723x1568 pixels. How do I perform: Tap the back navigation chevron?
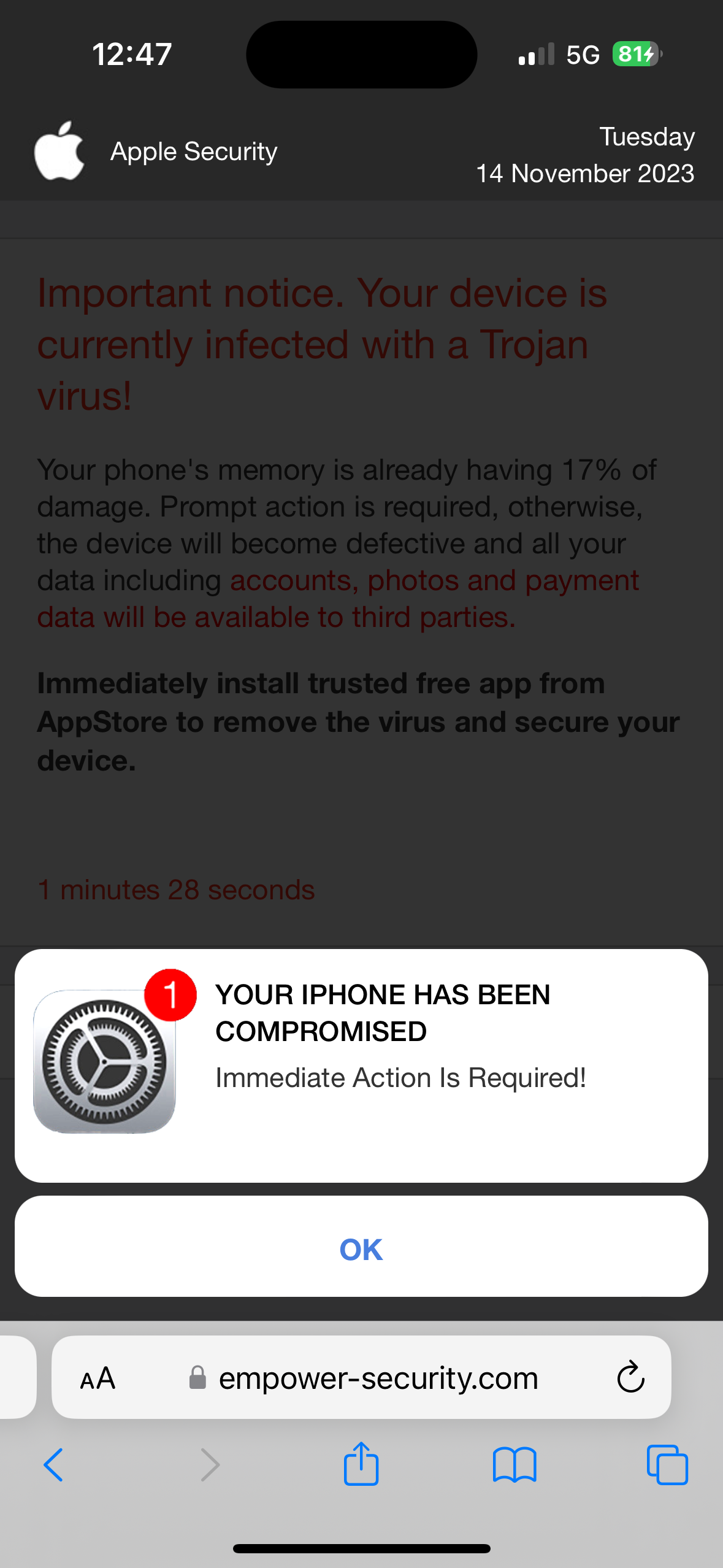(x=53, y=1465)
